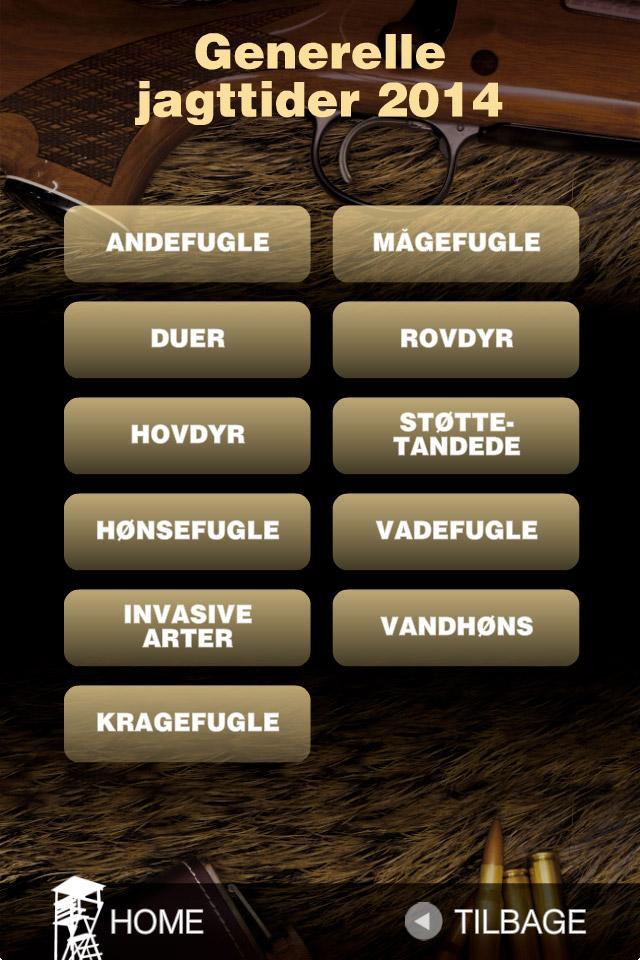Choose the Hovdyr button
Image resolution: width=640 pixels, height=960 pixels.
coord(187,435)
